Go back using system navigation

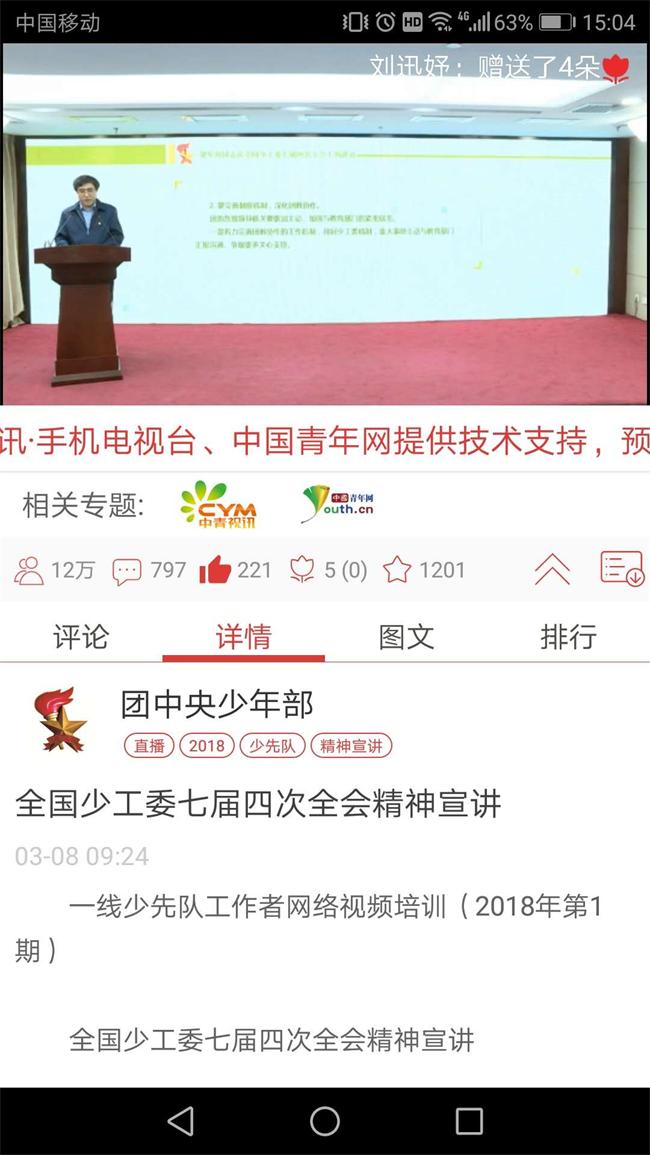(x=181, y=1121)
